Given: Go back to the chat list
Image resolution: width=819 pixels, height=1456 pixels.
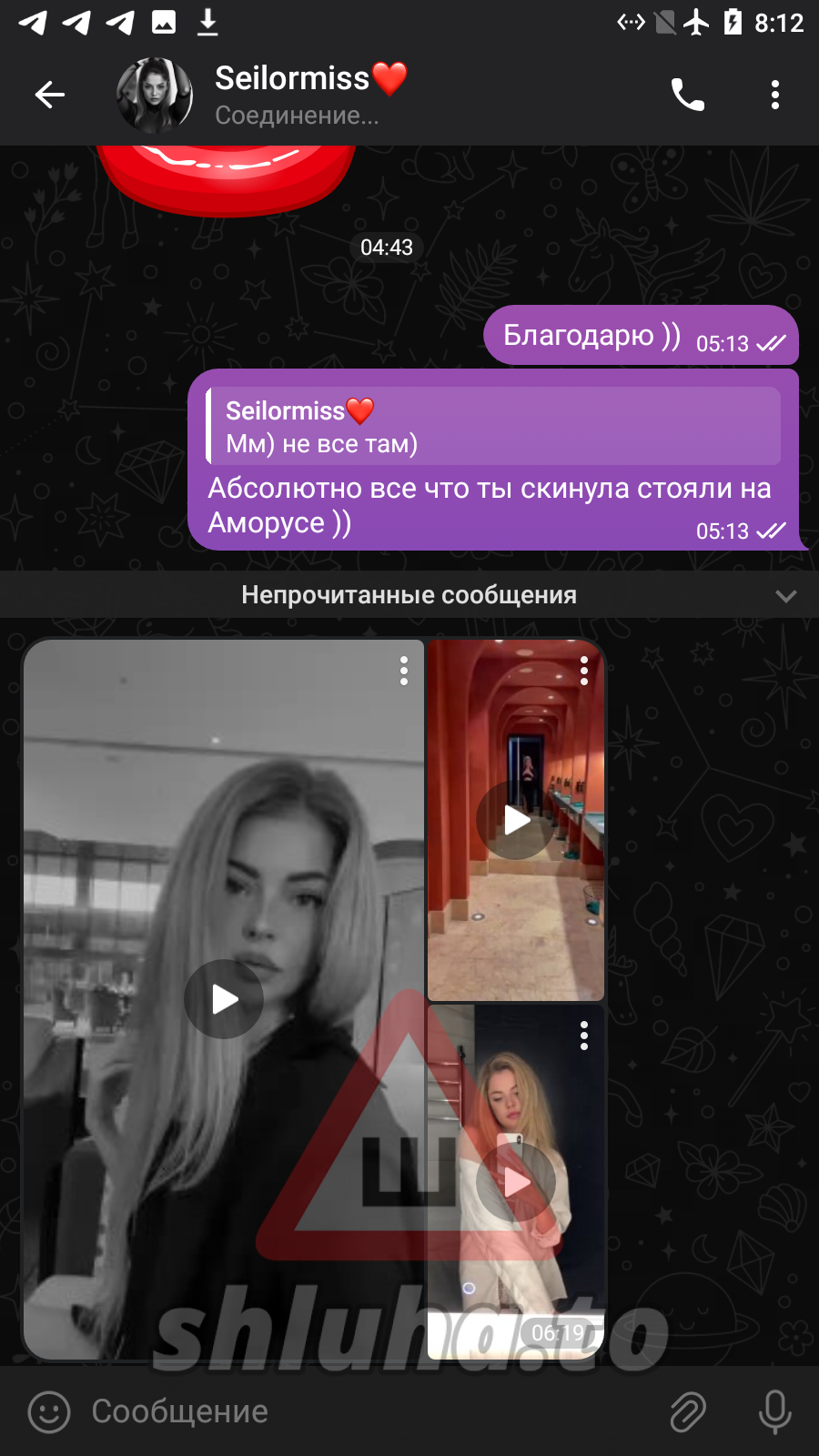Looking at the screenshot, I should click(50, 95).
